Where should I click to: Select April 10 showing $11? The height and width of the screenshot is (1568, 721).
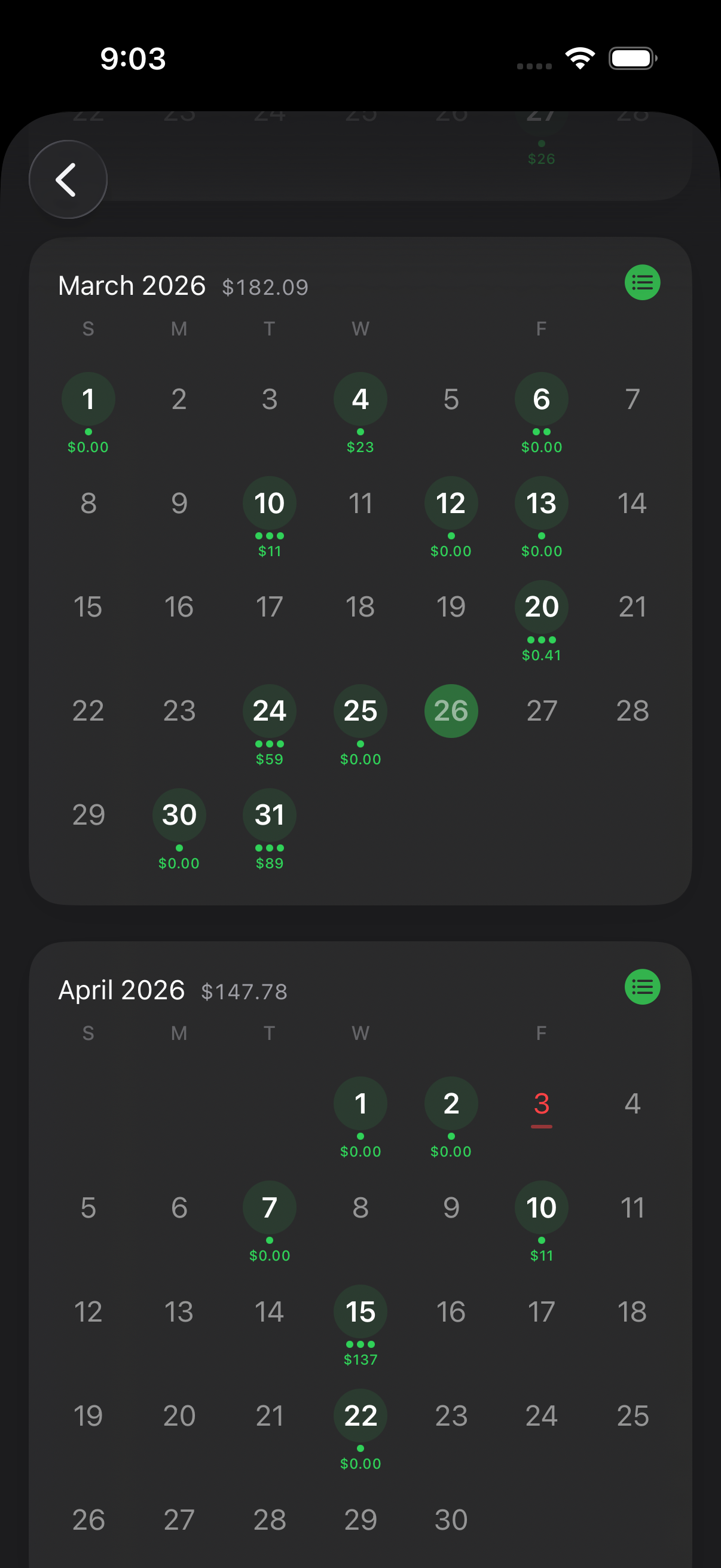pyautogui.click(x=541, y=1207)
